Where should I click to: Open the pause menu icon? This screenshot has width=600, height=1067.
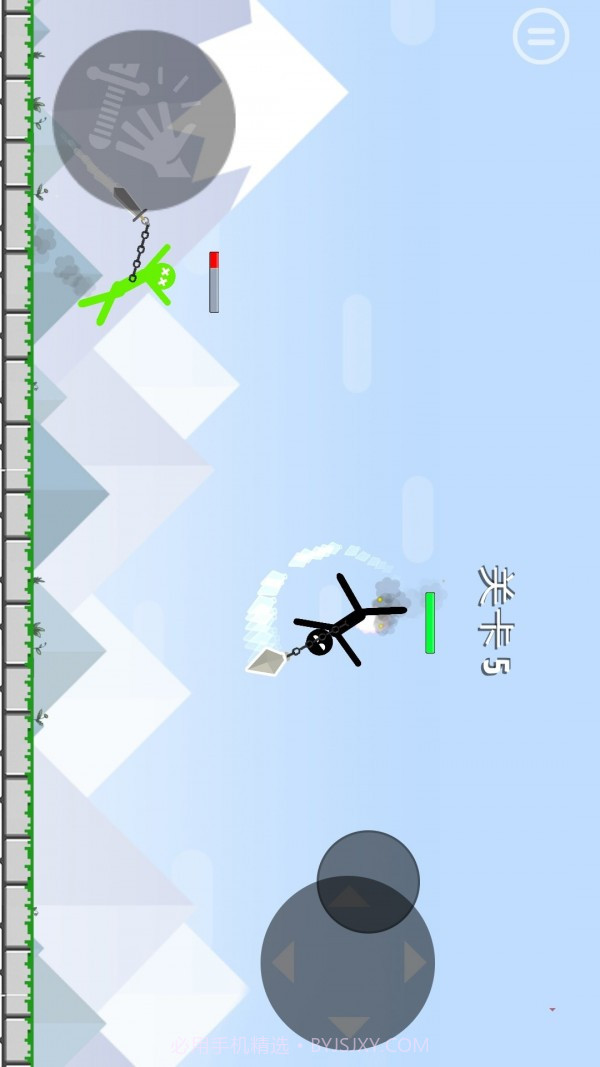(x=541, y=38)
